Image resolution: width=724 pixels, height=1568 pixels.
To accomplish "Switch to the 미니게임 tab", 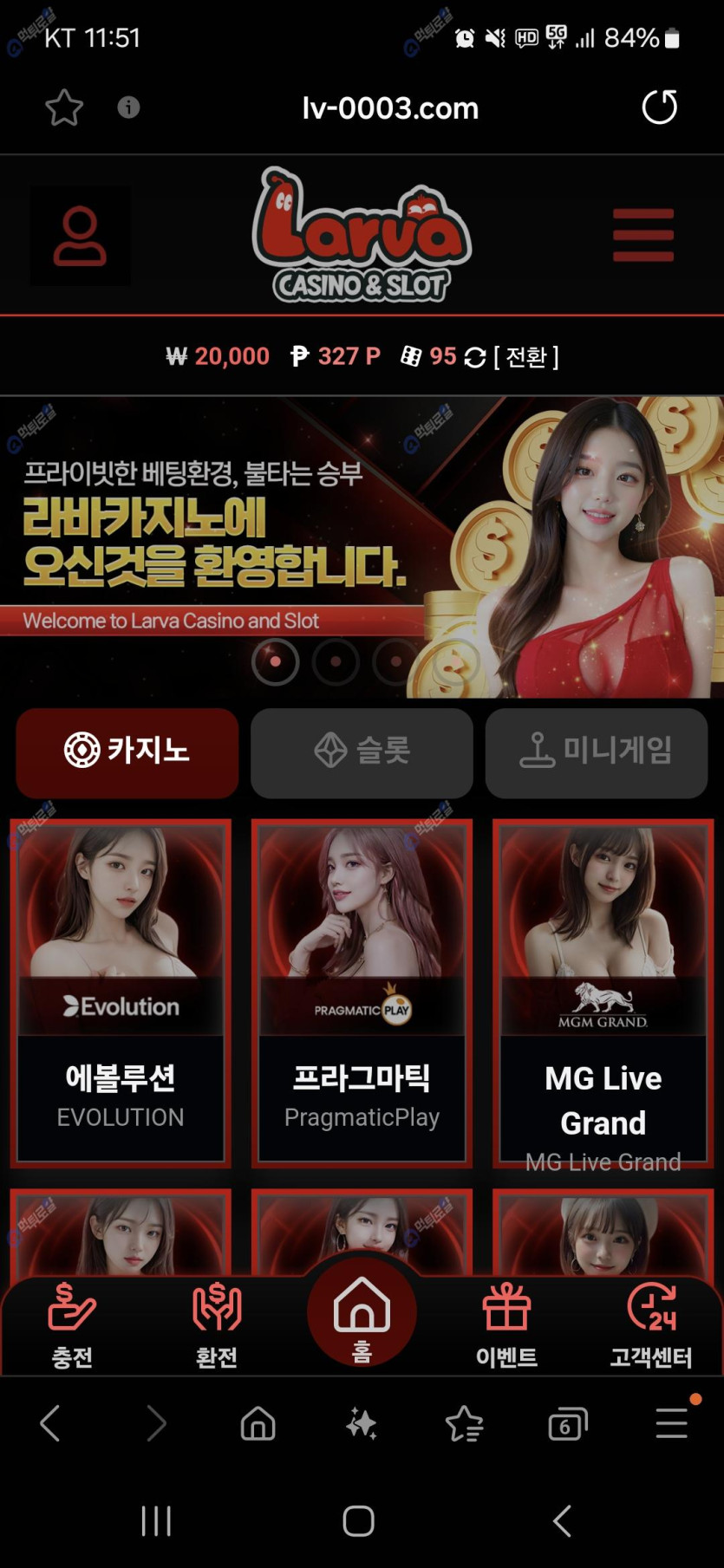I will coord(597,751).
